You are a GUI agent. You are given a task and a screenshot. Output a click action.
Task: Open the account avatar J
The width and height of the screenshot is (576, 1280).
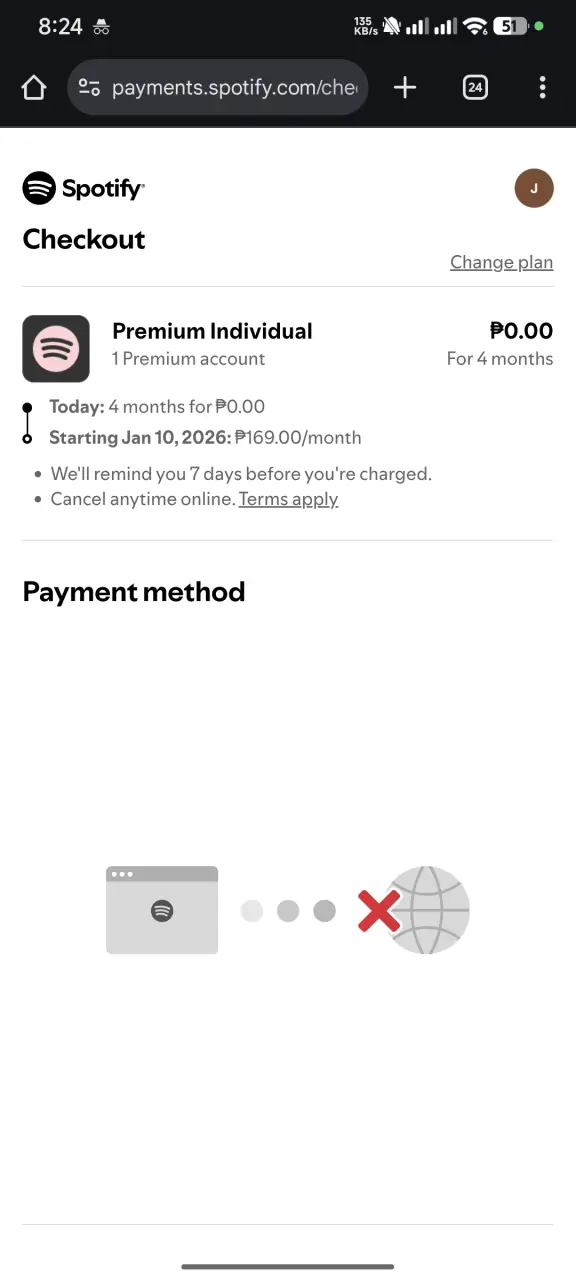tap(534, 188)
